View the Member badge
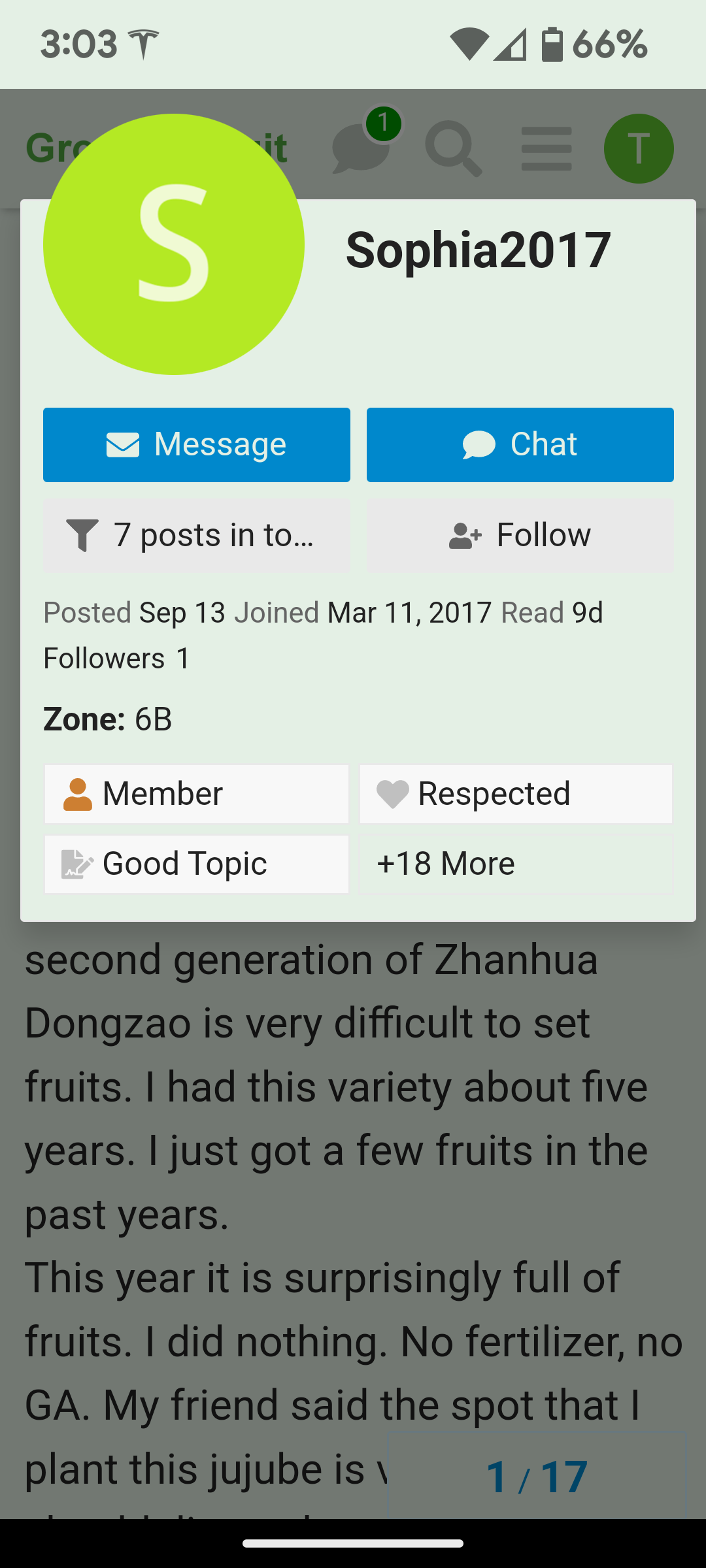The image size is (706, 1568). tap(197, 794)
